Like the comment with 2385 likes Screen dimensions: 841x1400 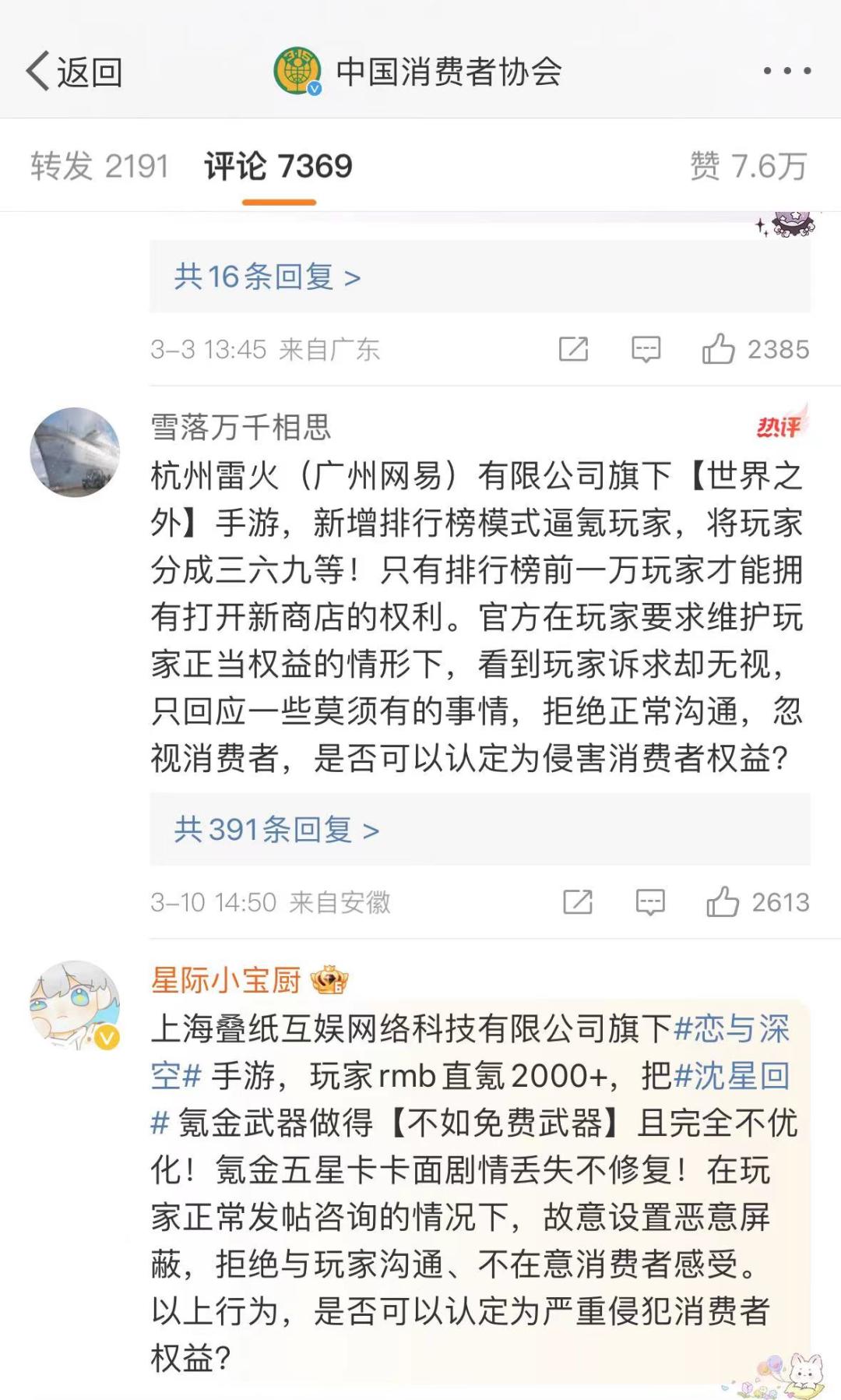click(x=718, y=349)
